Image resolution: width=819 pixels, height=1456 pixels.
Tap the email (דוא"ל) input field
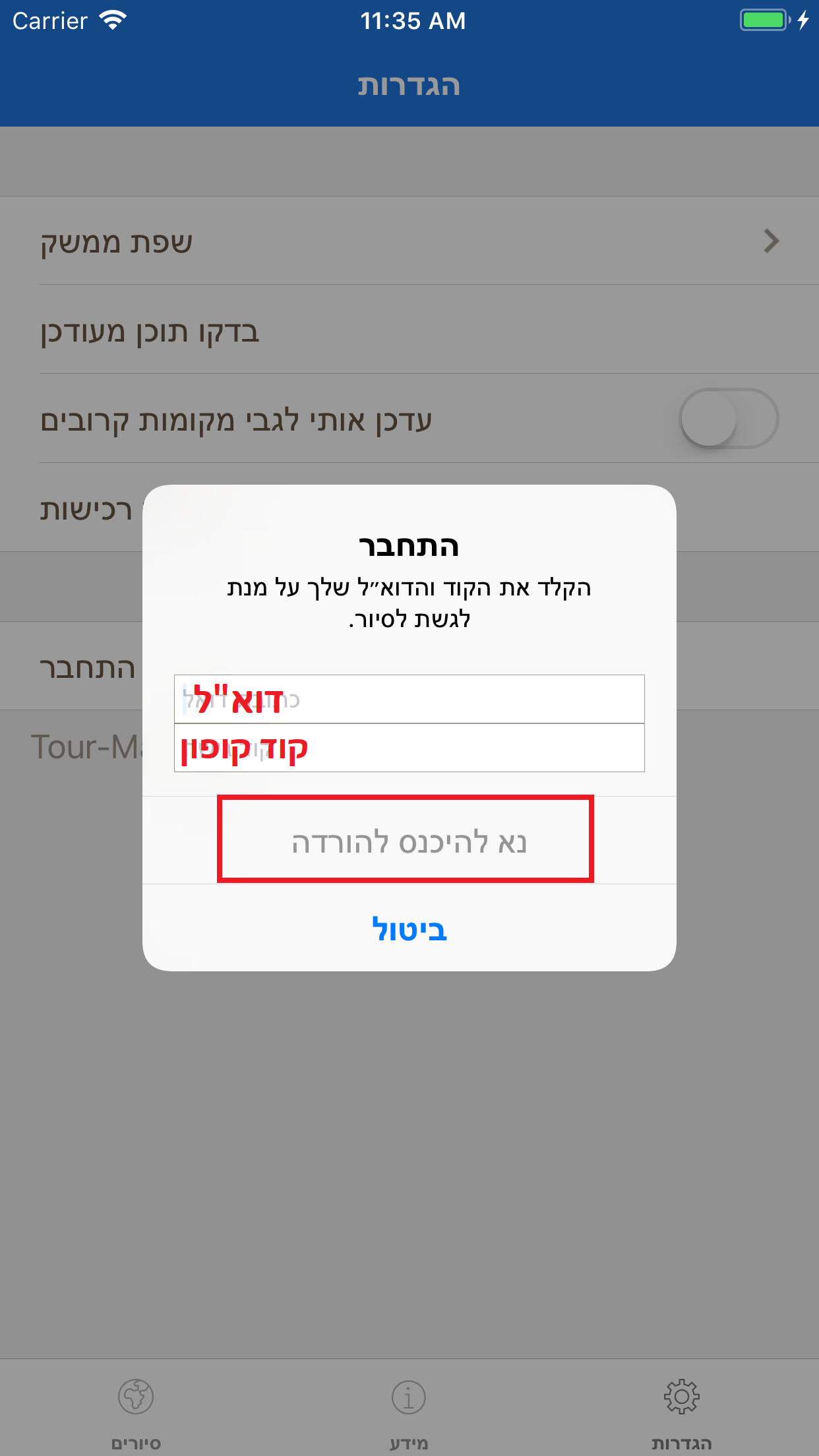point(409,699)
